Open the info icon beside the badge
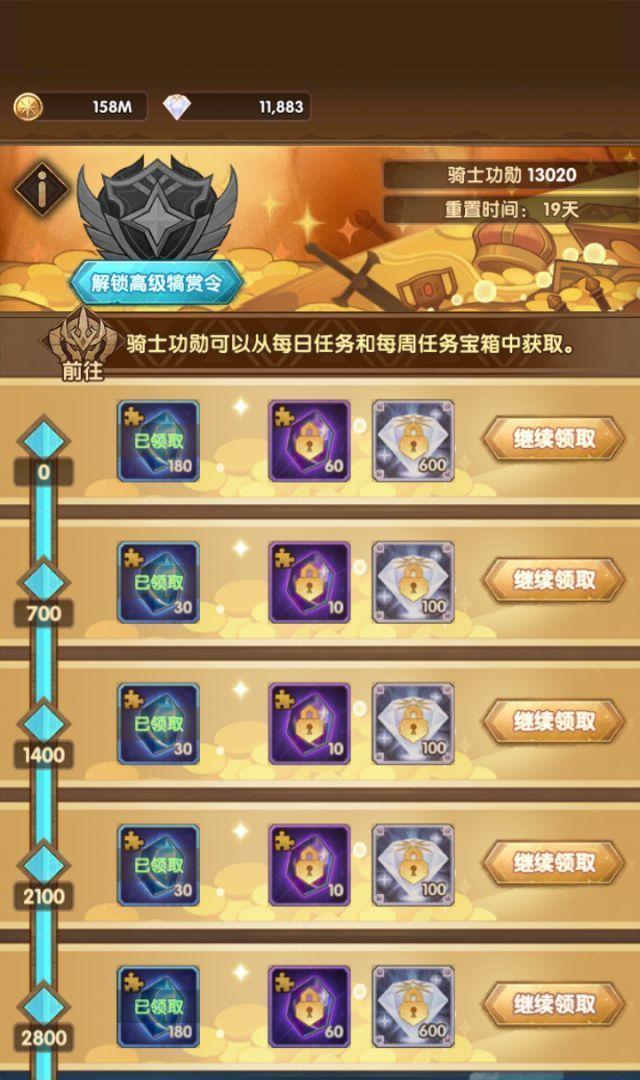The width and height of the screenshot is (640, 1080). [42, 189]
